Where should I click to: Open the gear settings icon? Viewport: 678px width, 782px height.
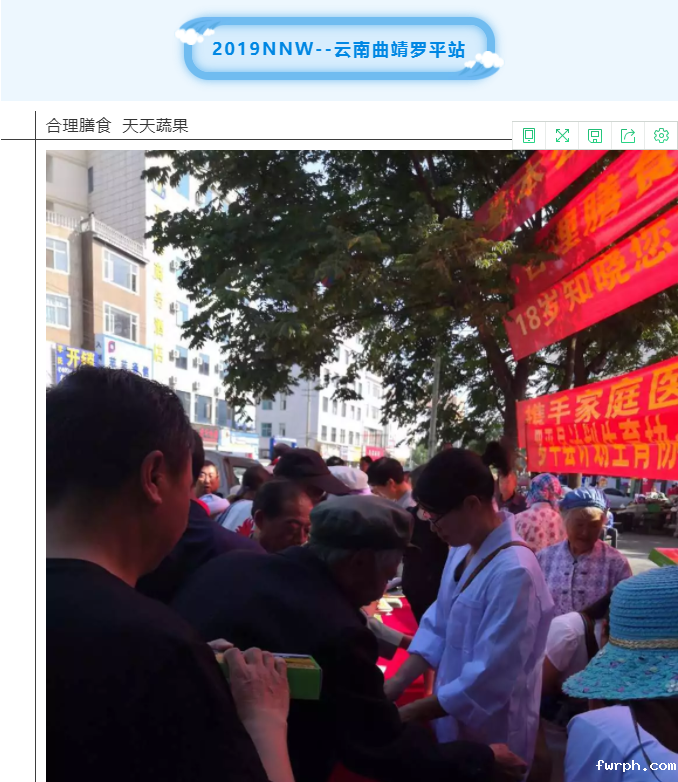point(661,136)
